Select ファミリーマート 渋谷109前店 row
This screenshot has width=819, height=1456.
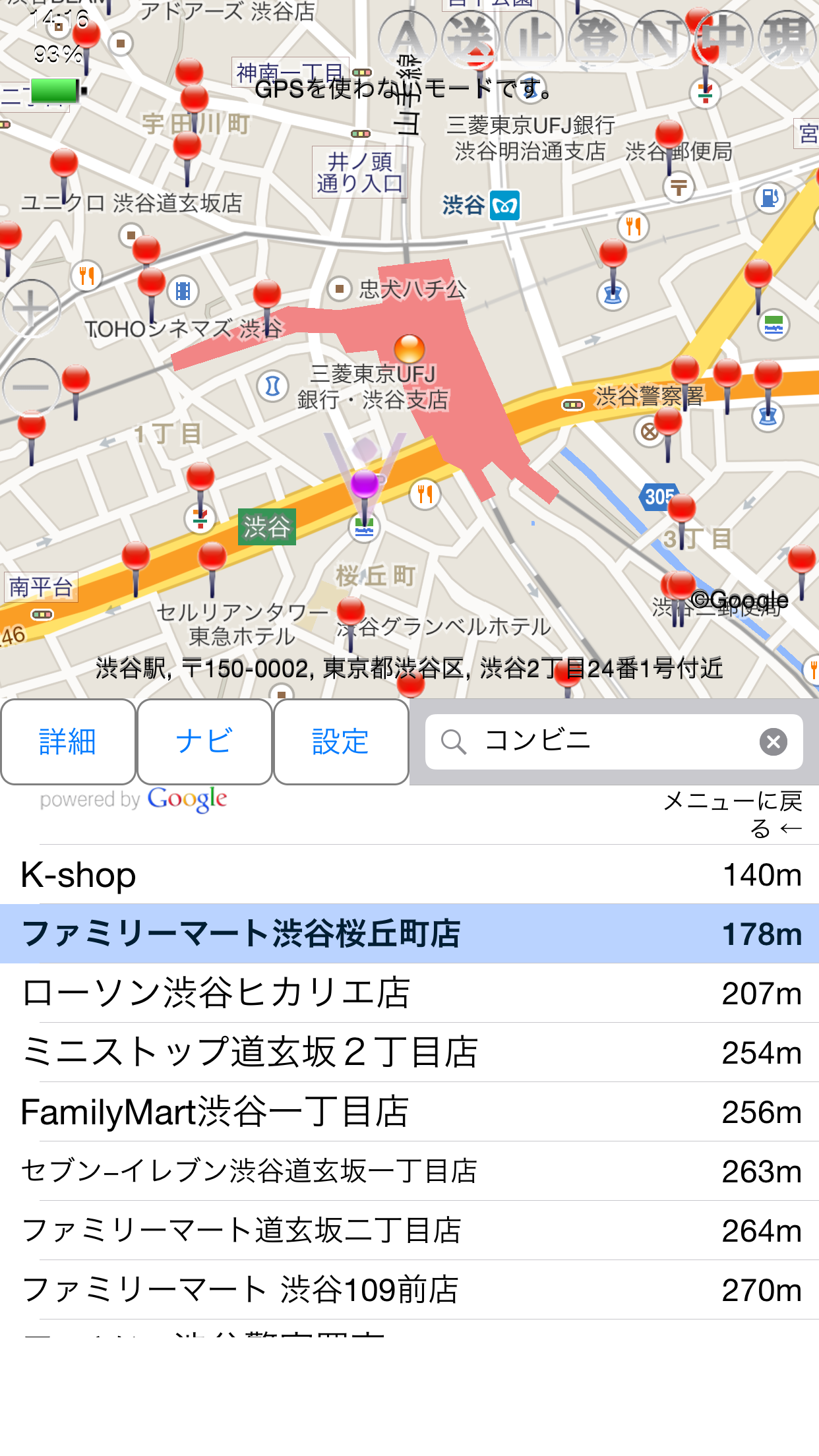(409, 1290)
